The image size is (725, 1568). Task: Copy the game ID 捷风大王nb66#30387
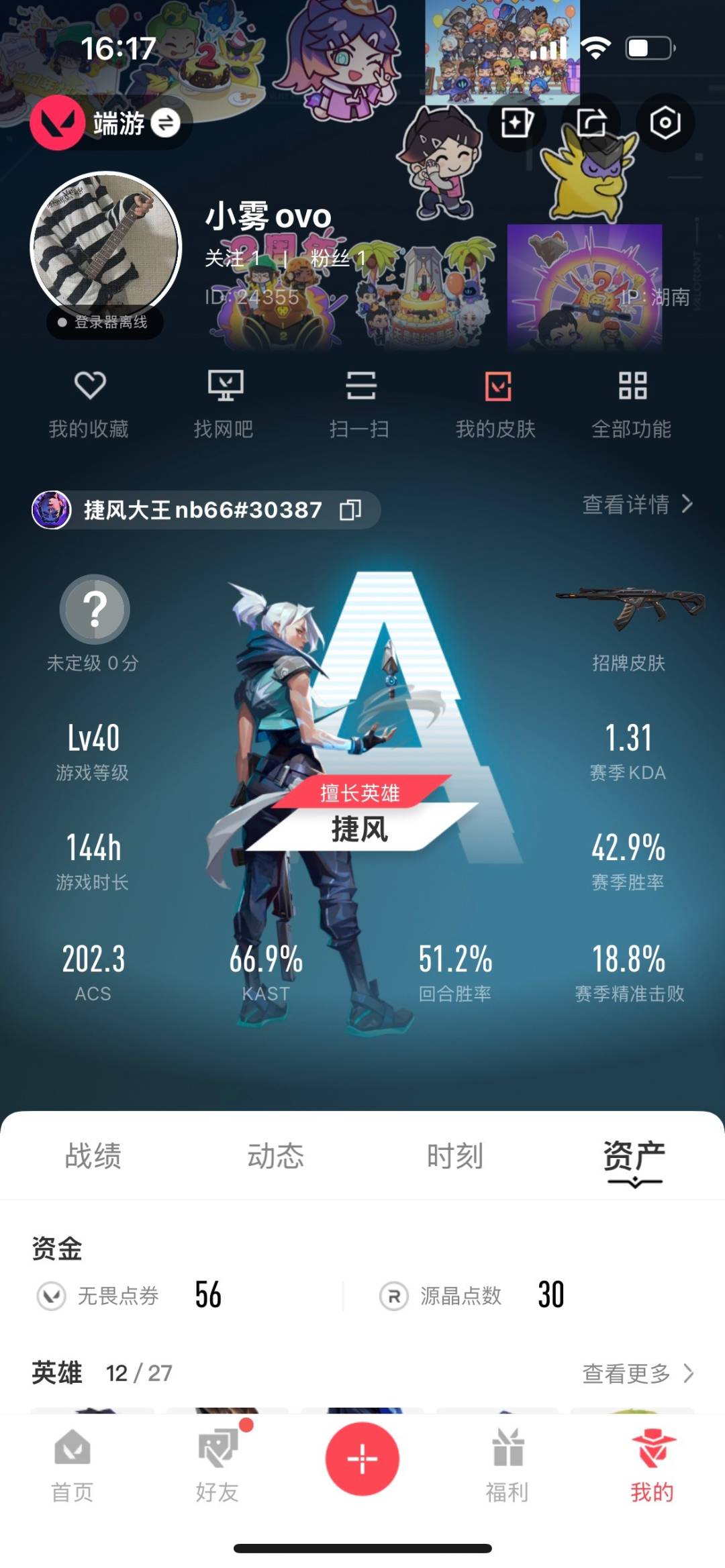(x=350, y=510)
